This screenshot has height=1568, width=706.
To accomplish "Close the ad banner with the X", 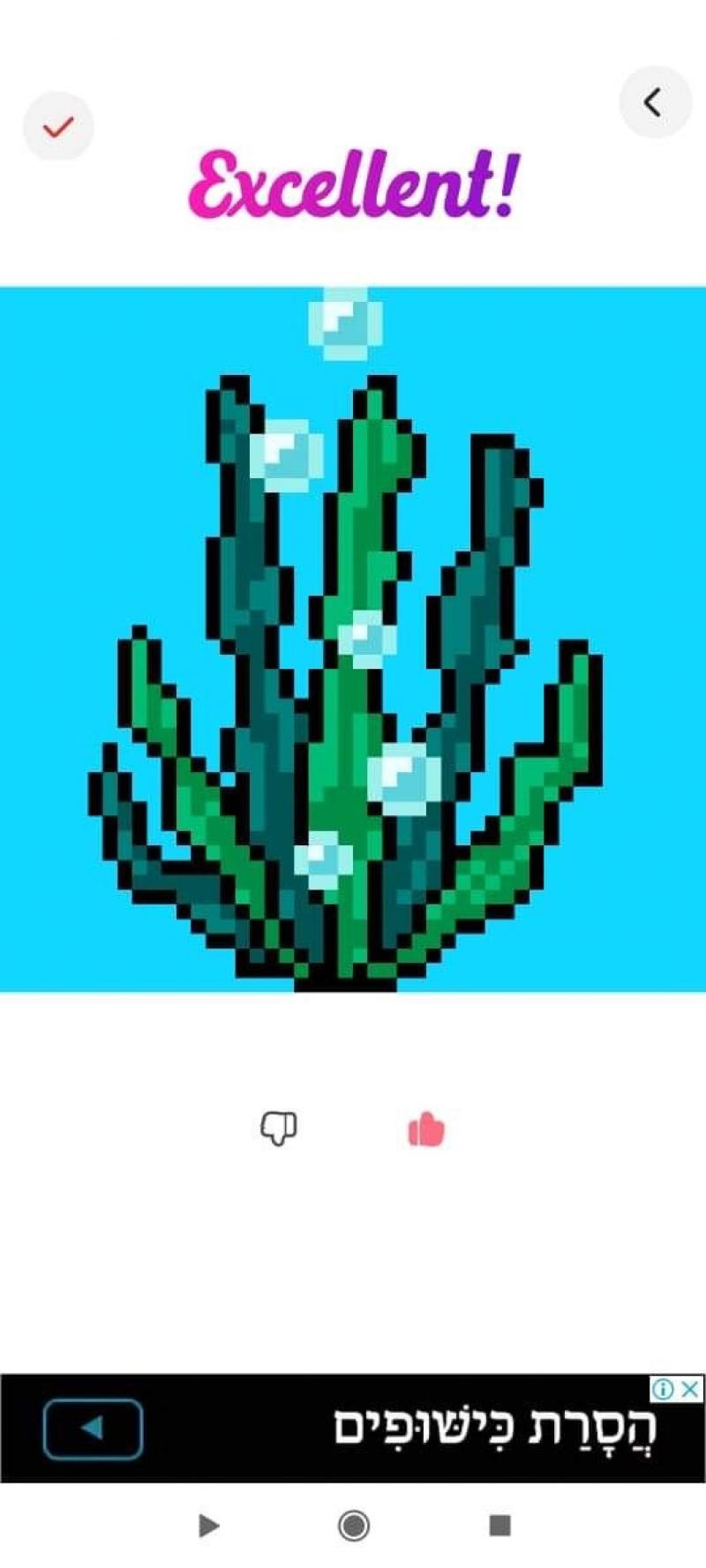I will coord(691,1389).
